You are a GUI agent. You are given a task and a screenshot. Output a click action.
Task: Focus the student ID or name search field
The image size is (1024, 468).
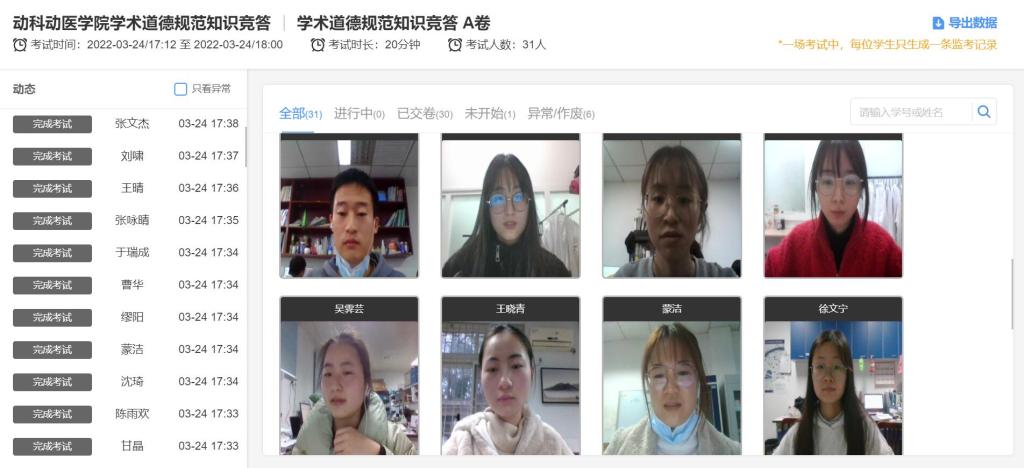click(x=910, y=112)
